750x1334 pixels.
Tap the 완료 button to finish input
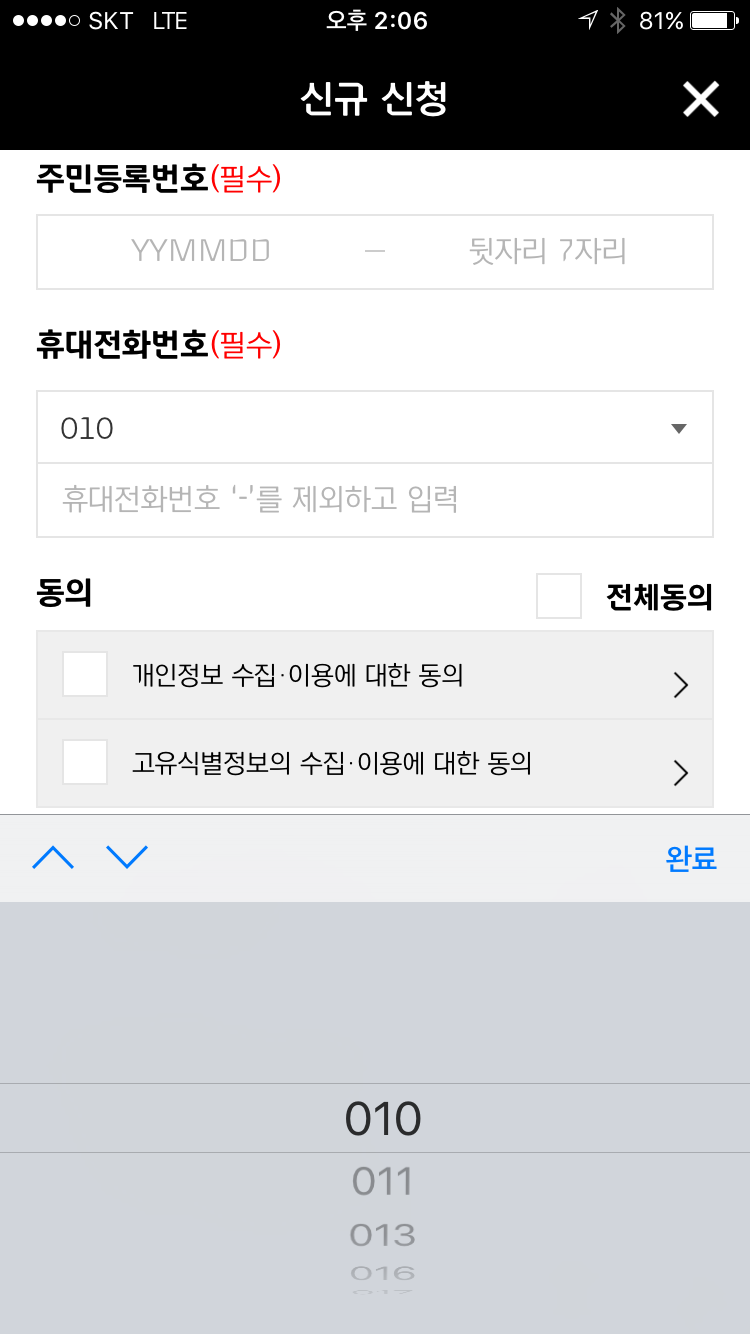coord(689,858)
